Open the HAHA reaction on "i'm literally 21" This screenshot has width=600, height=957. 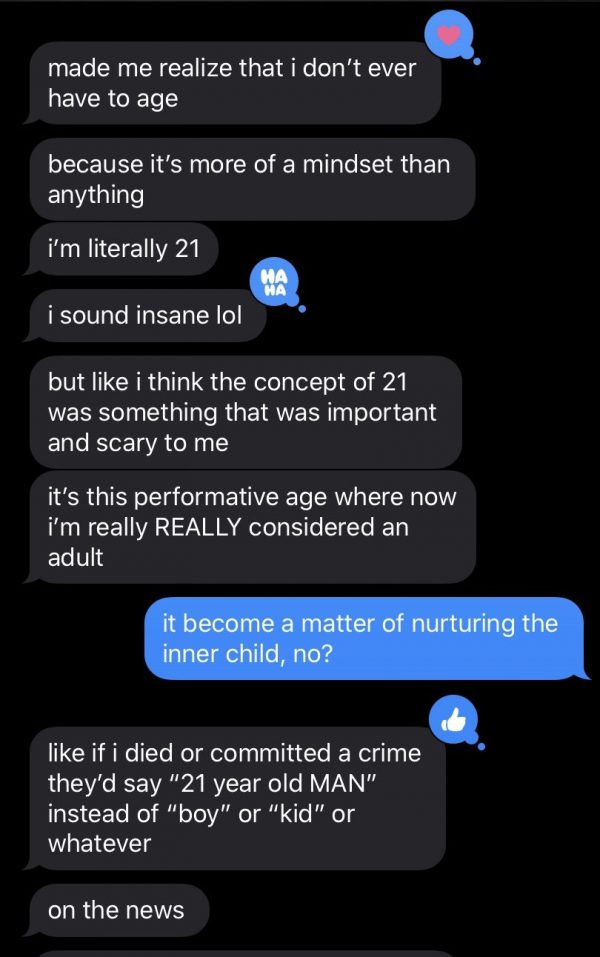point(275,282)
